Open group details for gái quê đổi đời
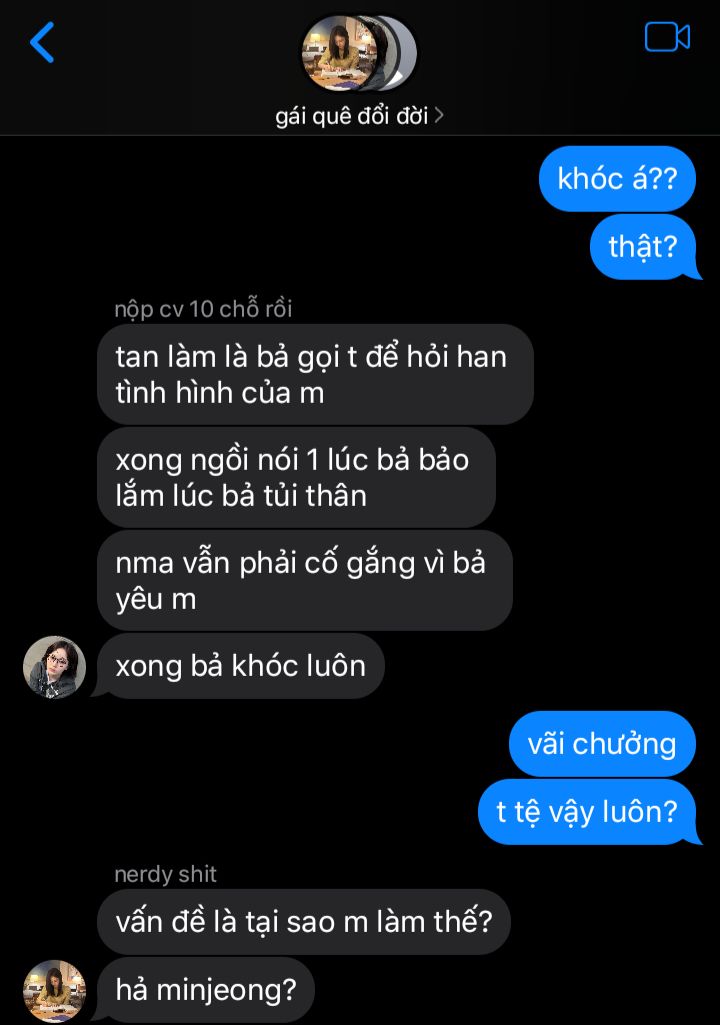This screenshot has height=1025, width=720. pyautogui.click(x=359, y=116)
